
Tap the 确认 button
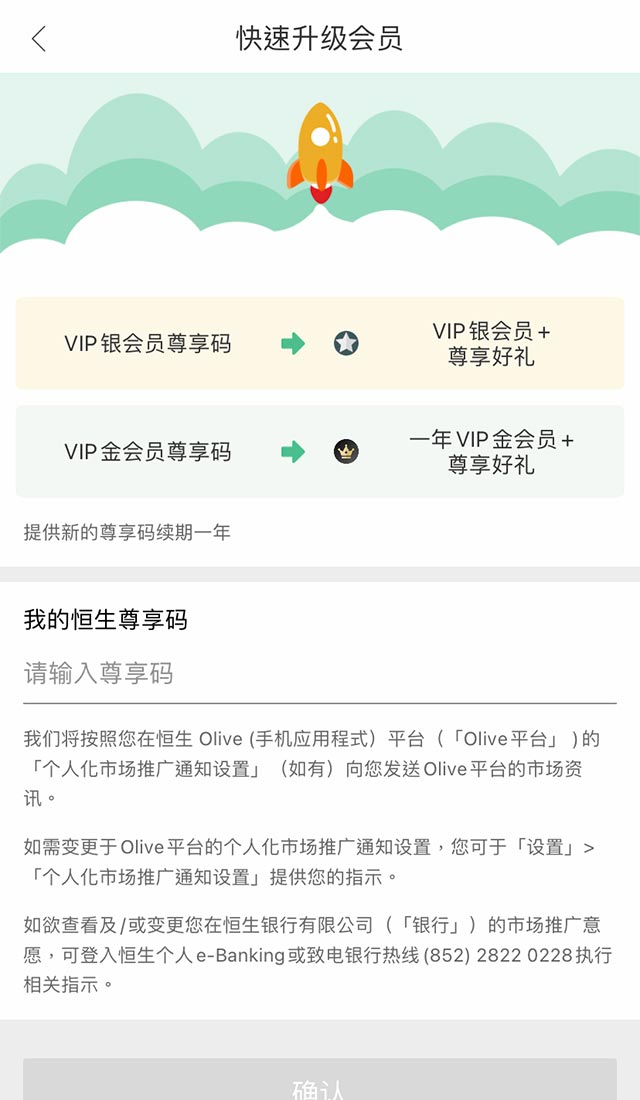(319, 1084)
